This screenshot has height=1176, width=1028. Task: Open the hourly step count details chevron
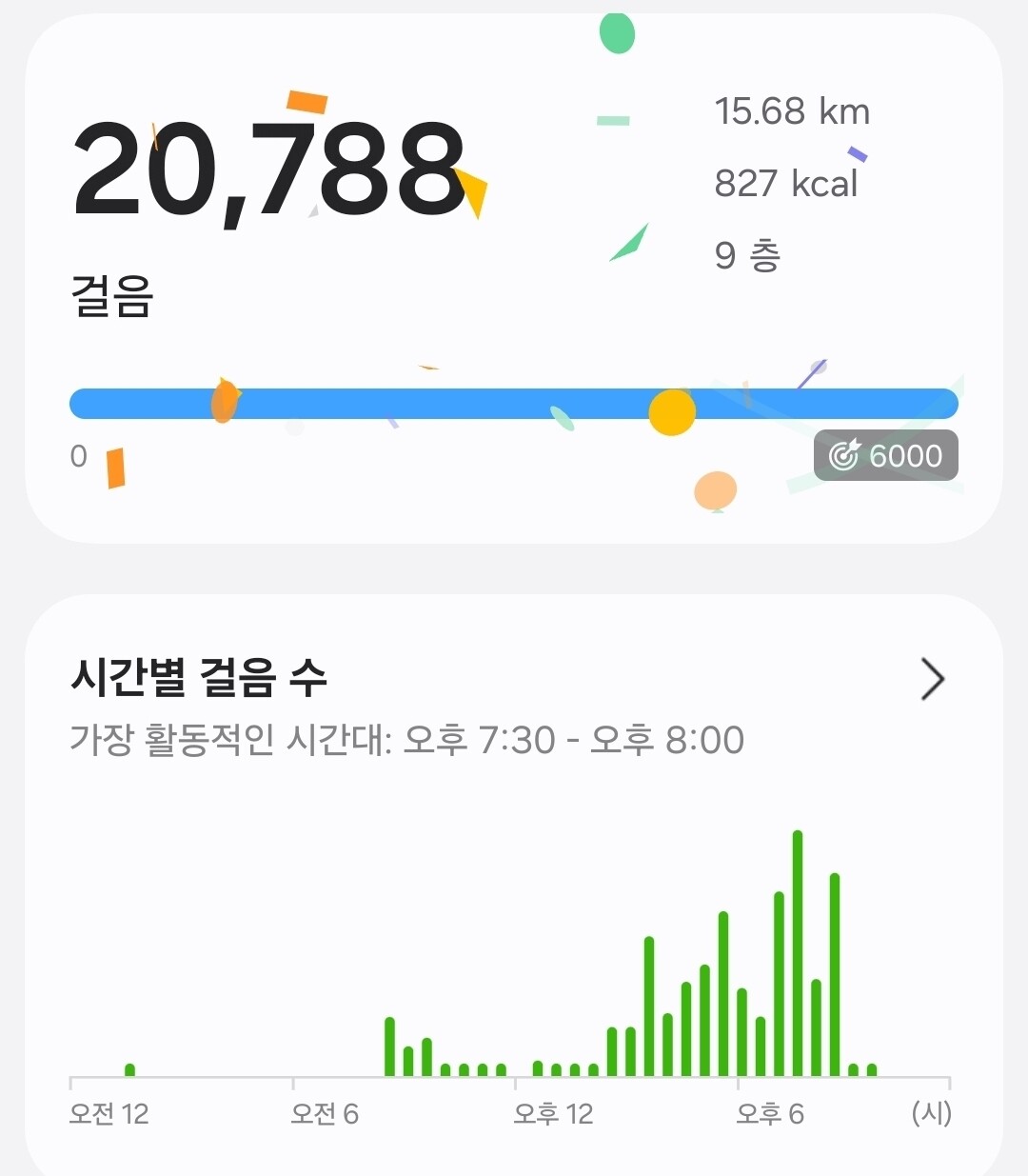click(x=933, y=679)
